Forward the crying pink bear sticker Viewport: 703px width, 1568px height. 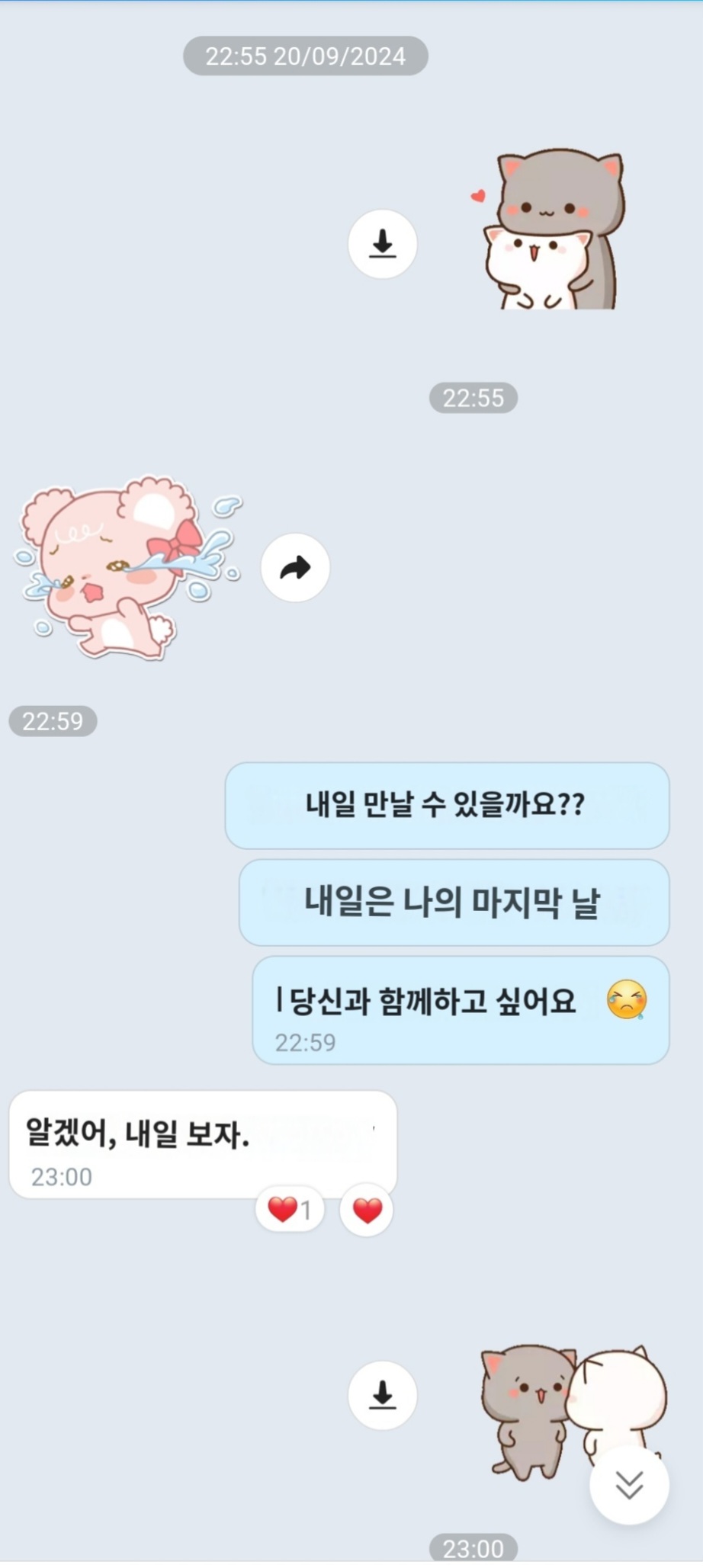[295, 568]
